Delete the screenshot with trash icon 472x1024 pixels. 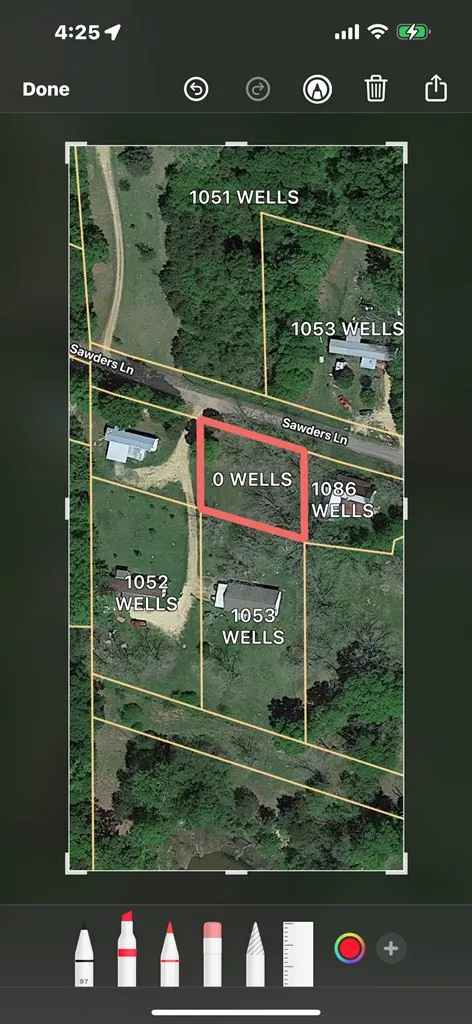[376, 88]
